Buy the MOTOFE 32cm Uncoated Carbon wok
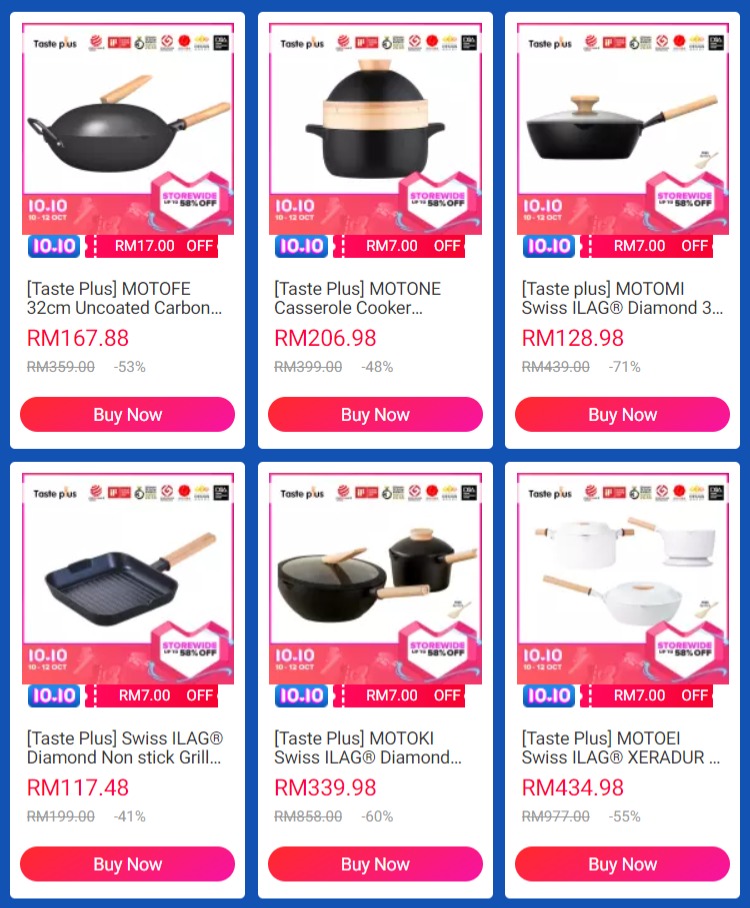750x908 pixels. pyautogui.click(x=127, y=414)
